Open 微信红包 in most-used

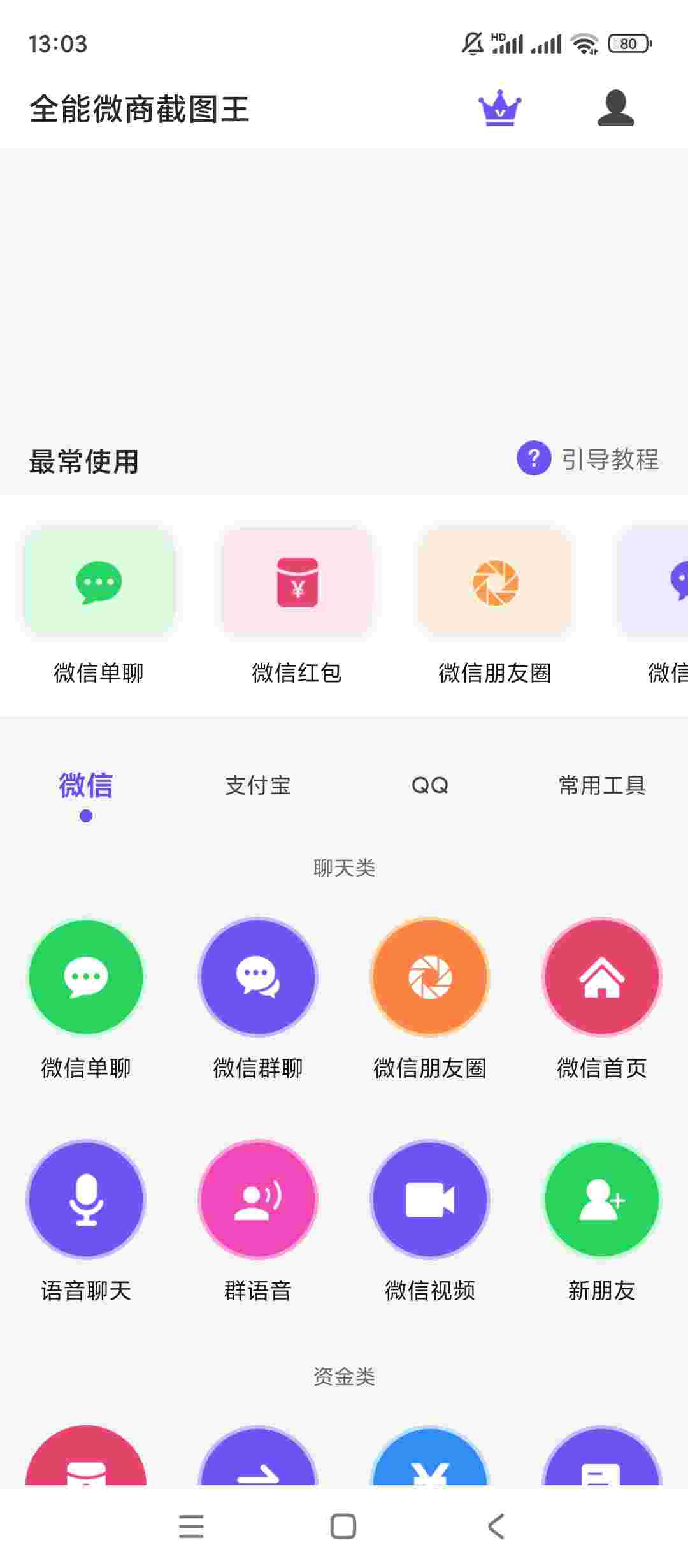297,606
